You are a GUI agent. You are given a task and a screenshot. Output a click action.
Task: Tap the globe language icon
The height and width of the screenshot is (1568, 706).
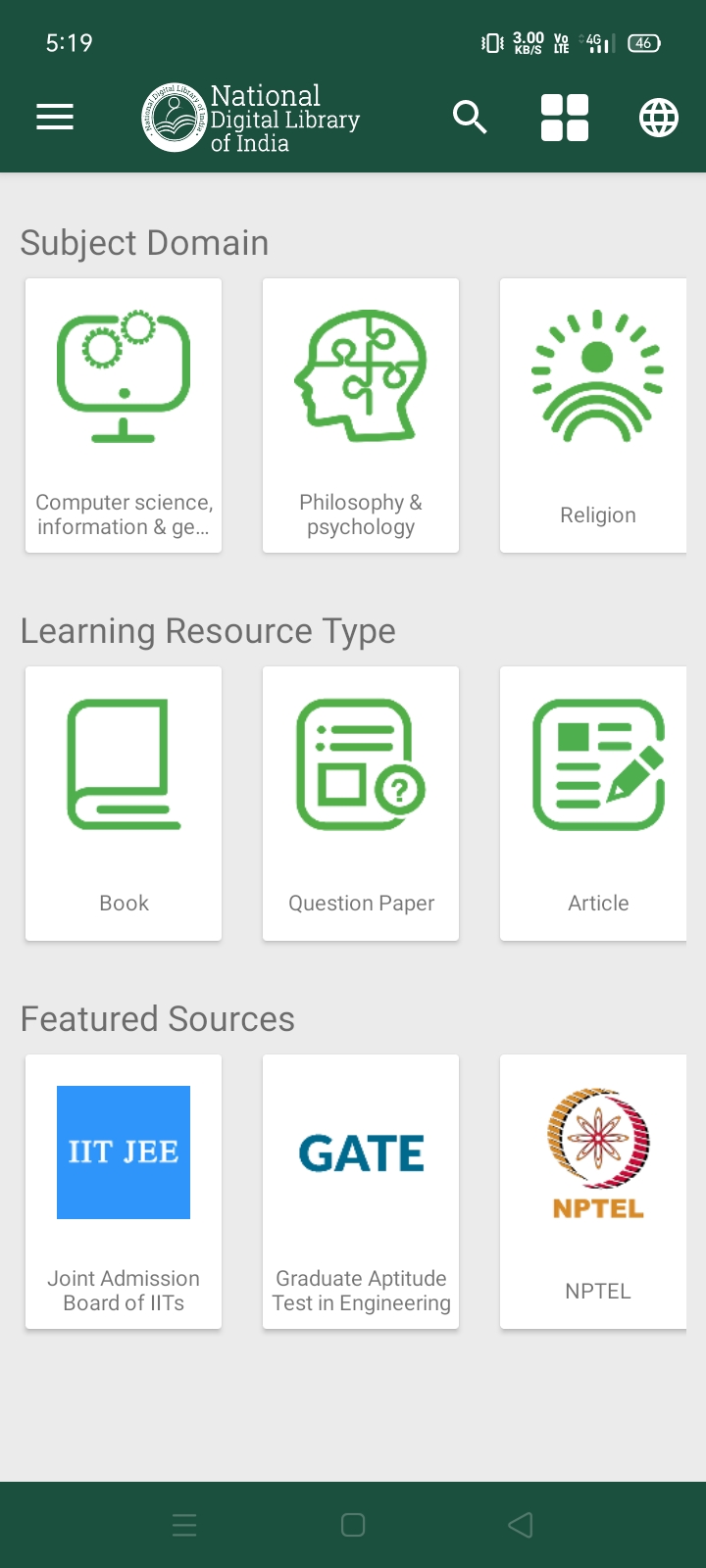(658, 118)
